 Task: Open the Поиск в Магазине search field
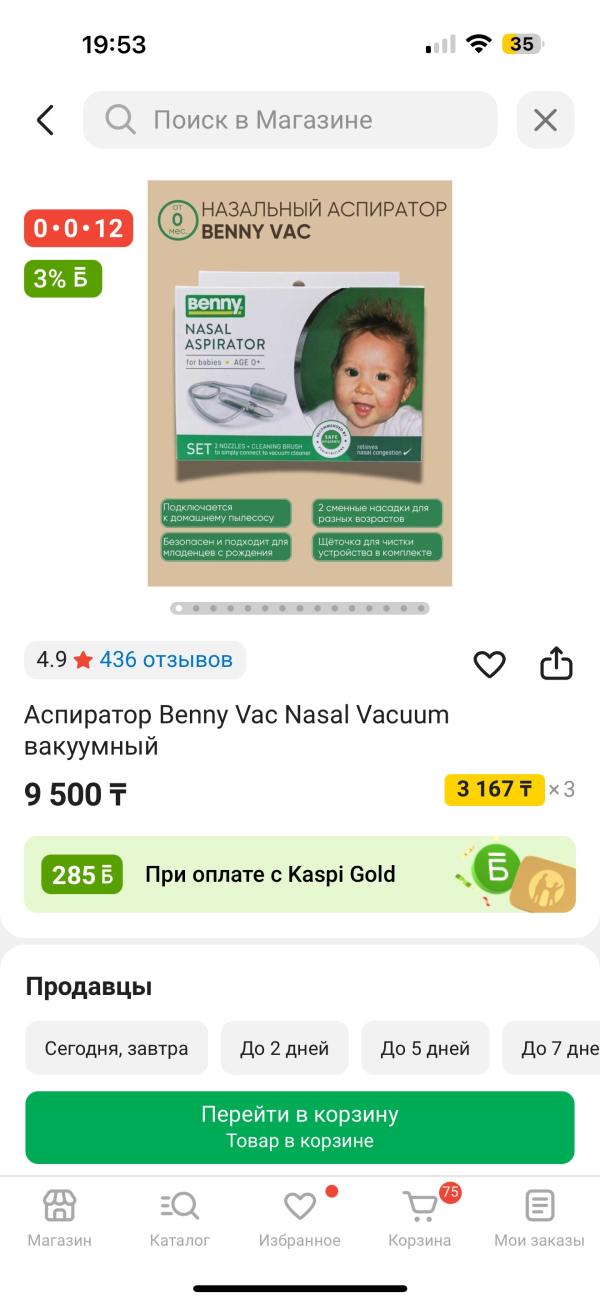click(x=290, y=120)
